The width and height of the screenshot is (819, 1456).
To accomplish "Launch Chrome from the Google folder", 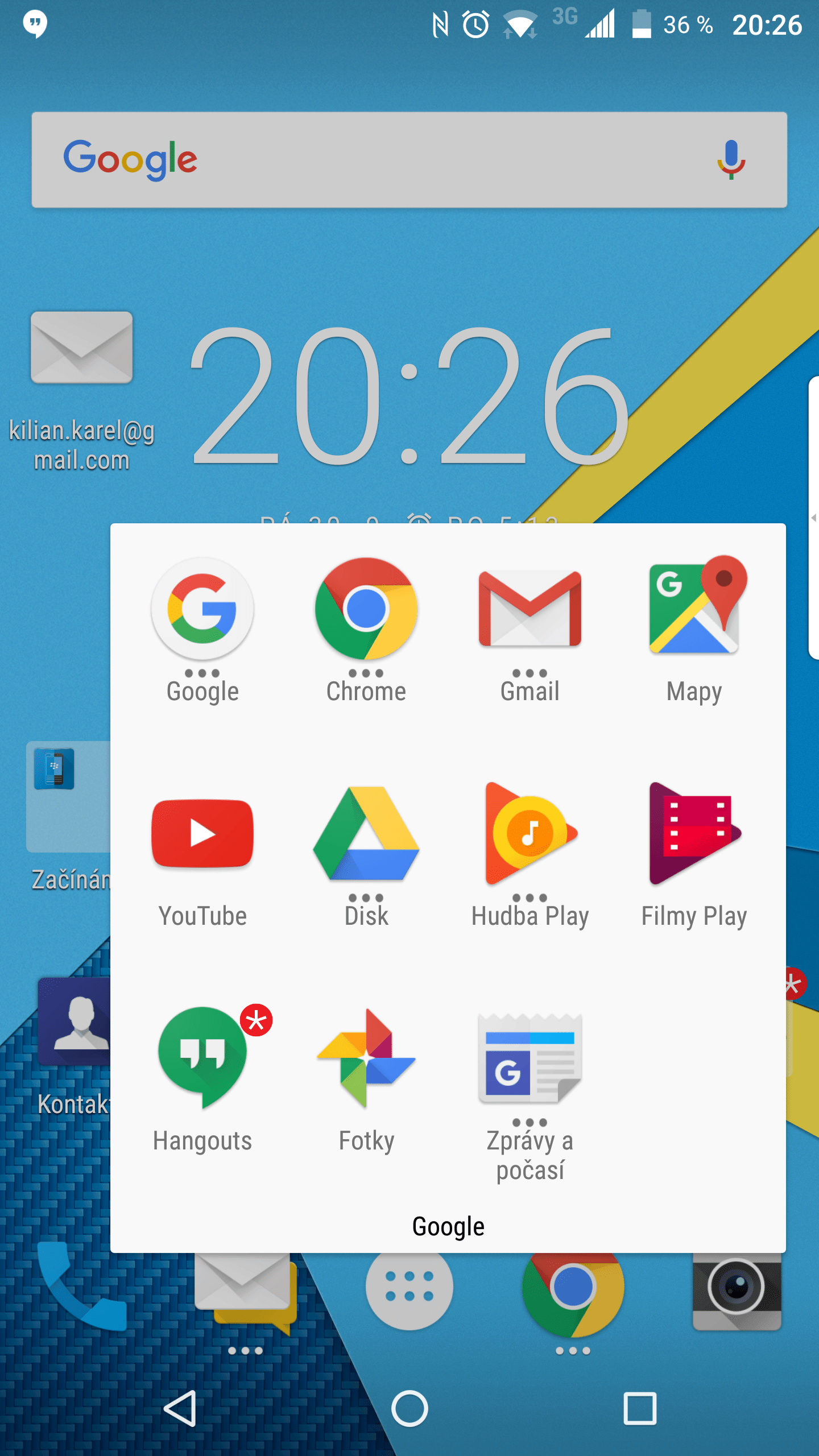I will pos(366,630).
